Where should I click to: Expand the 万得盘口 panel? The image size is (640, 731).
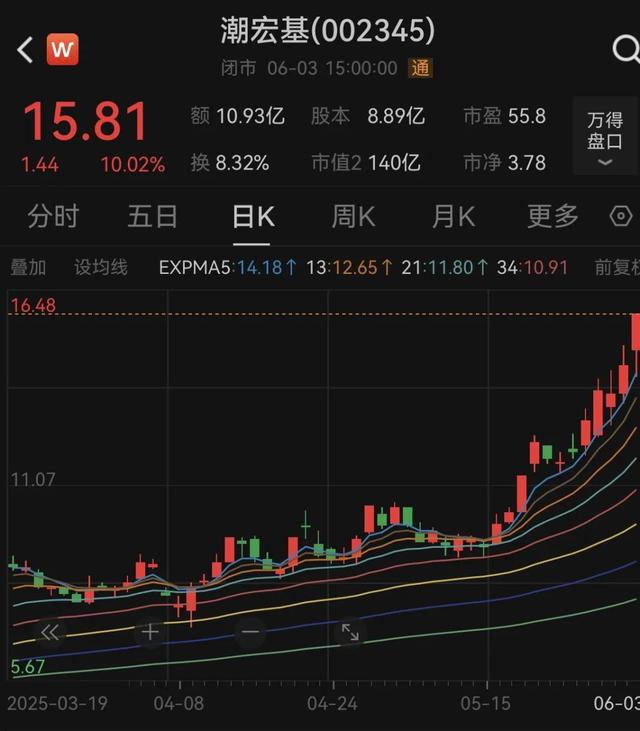[604, 137]
